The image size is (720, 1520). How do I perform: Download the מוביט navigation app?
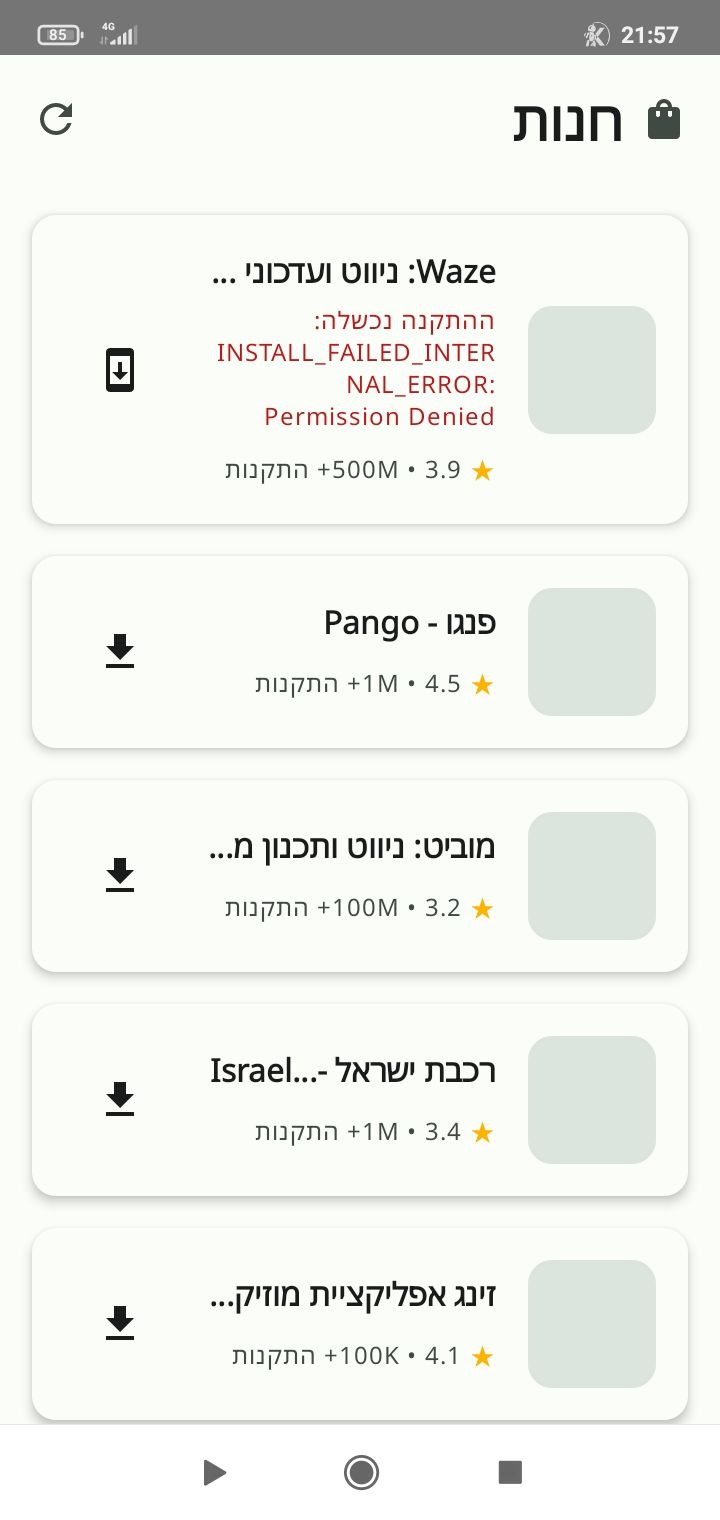coord(120,875)
